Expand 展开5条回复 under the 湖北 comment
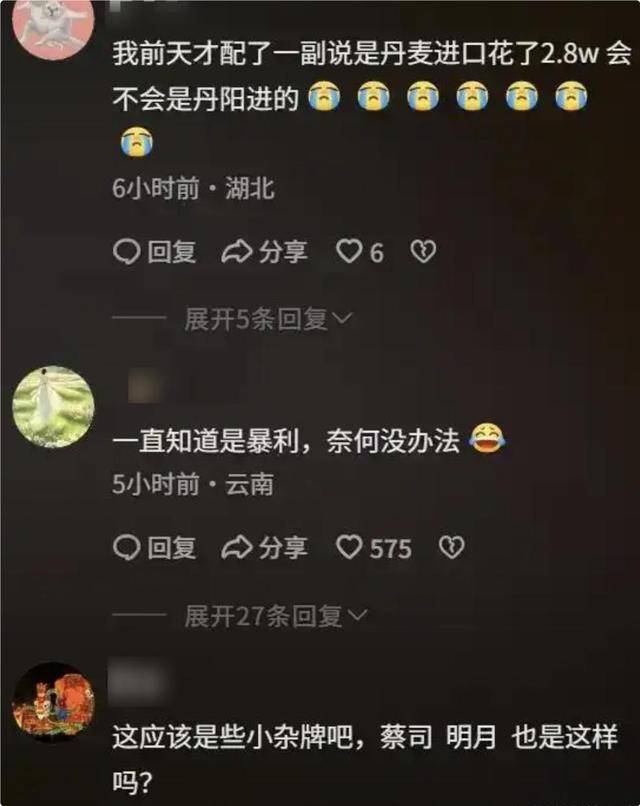This screenshot has width=640, height=806. pos(268,319)
